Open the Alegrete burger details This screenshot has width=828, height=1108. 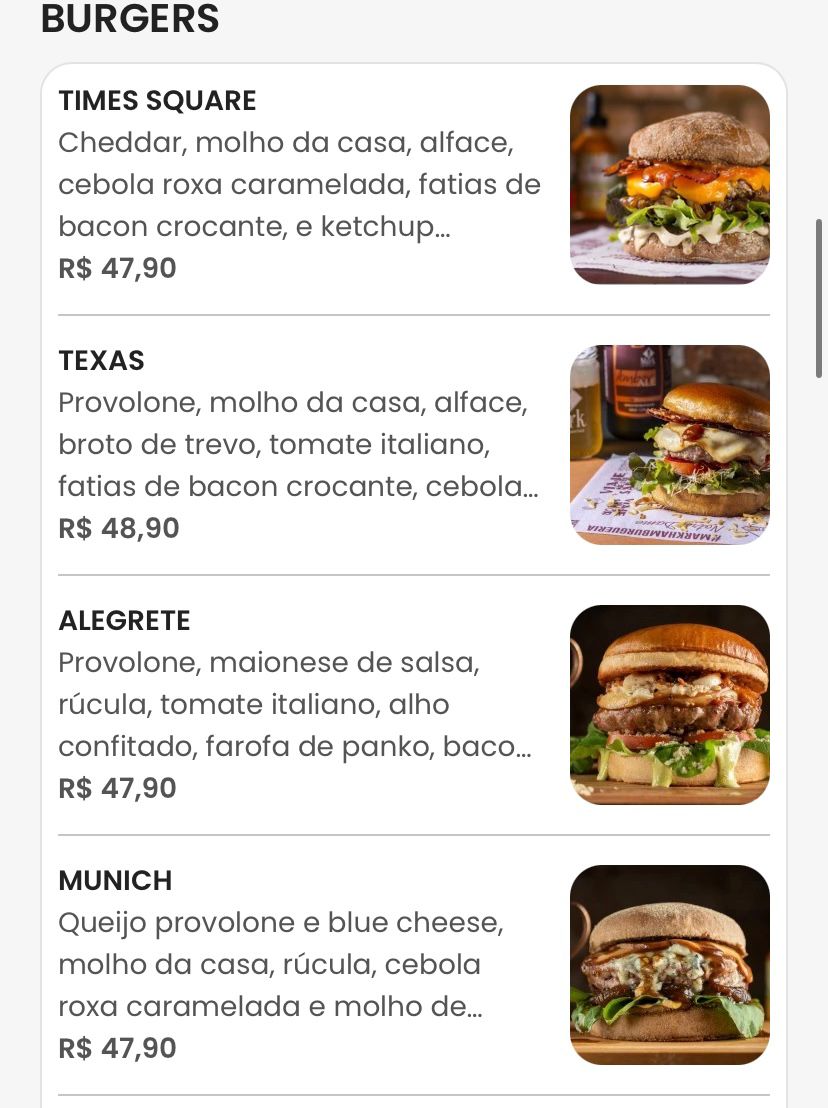pyautogui.click(x=413, y=705)
